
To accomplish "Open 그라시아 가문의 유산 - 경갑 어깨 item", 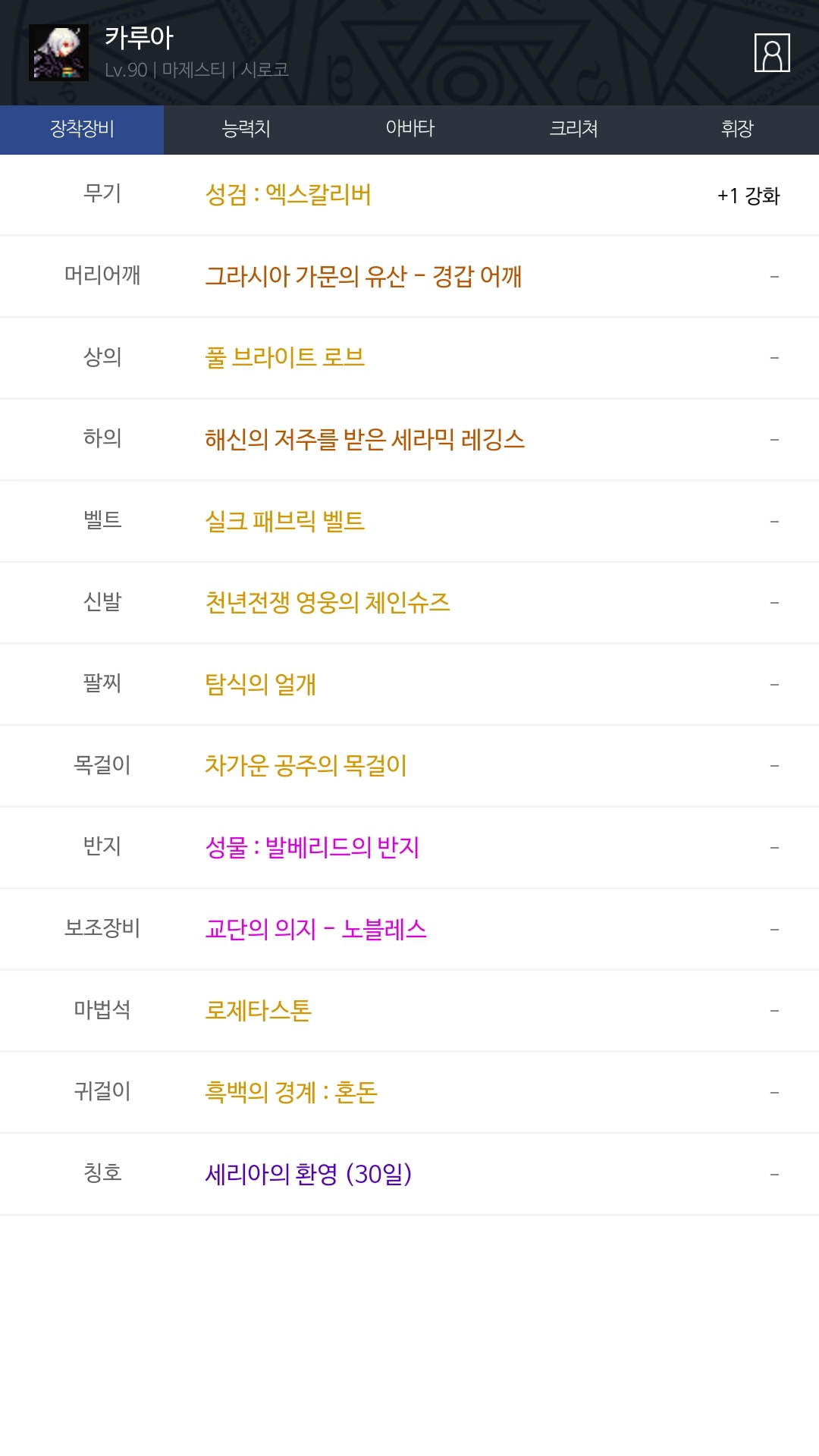I will click(363, 276).
